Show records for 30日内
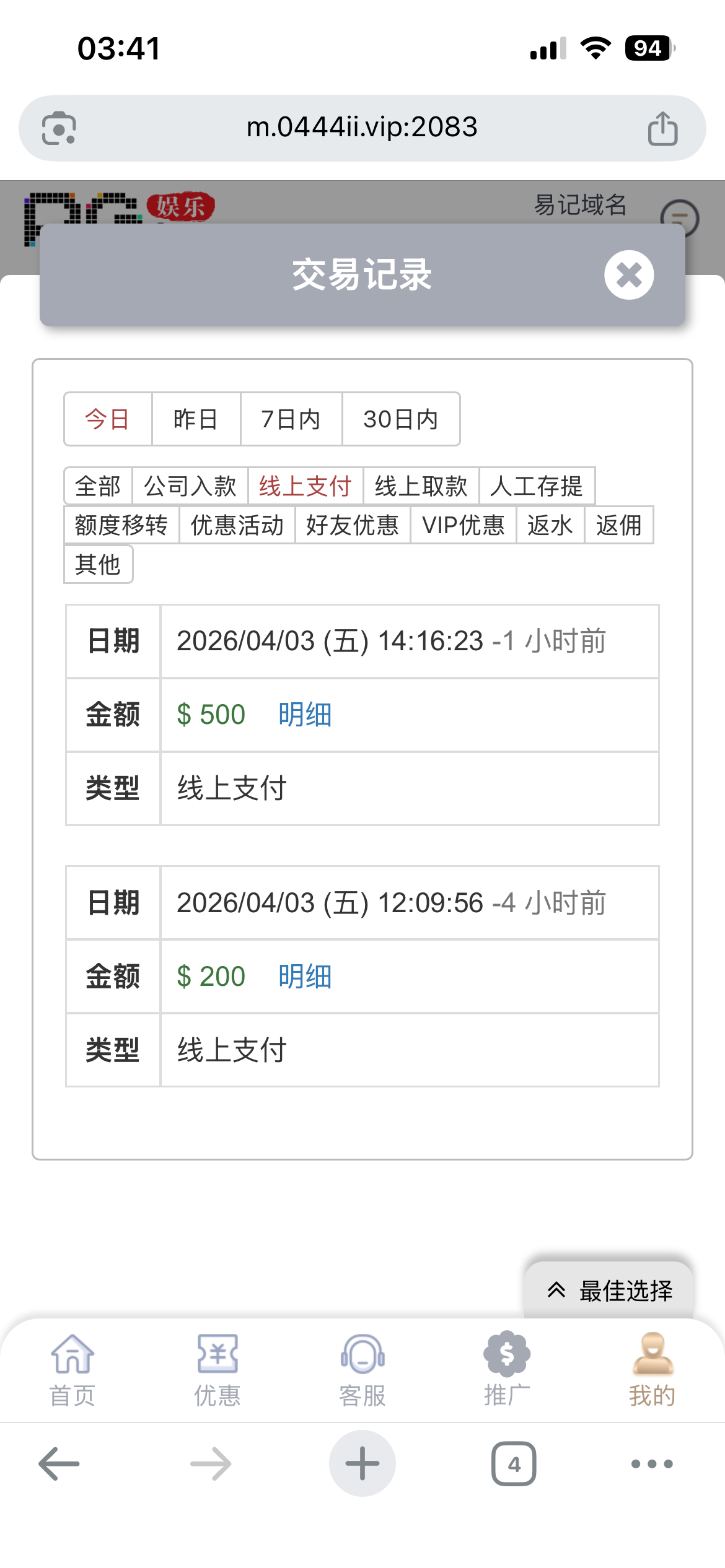The width and height of the screenshot is (725, 1568). (x=401, y=419)
